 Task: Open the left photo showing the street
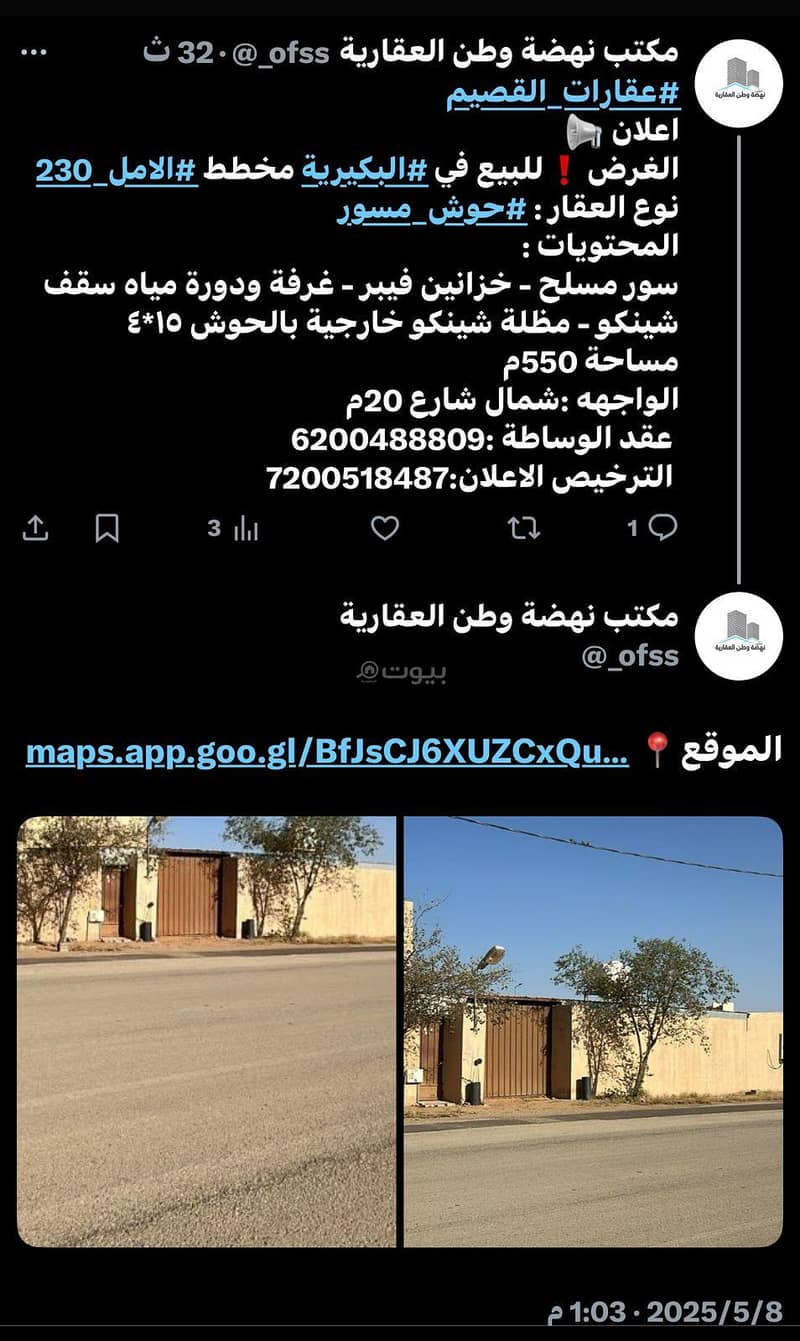(x=207, y=1031)
